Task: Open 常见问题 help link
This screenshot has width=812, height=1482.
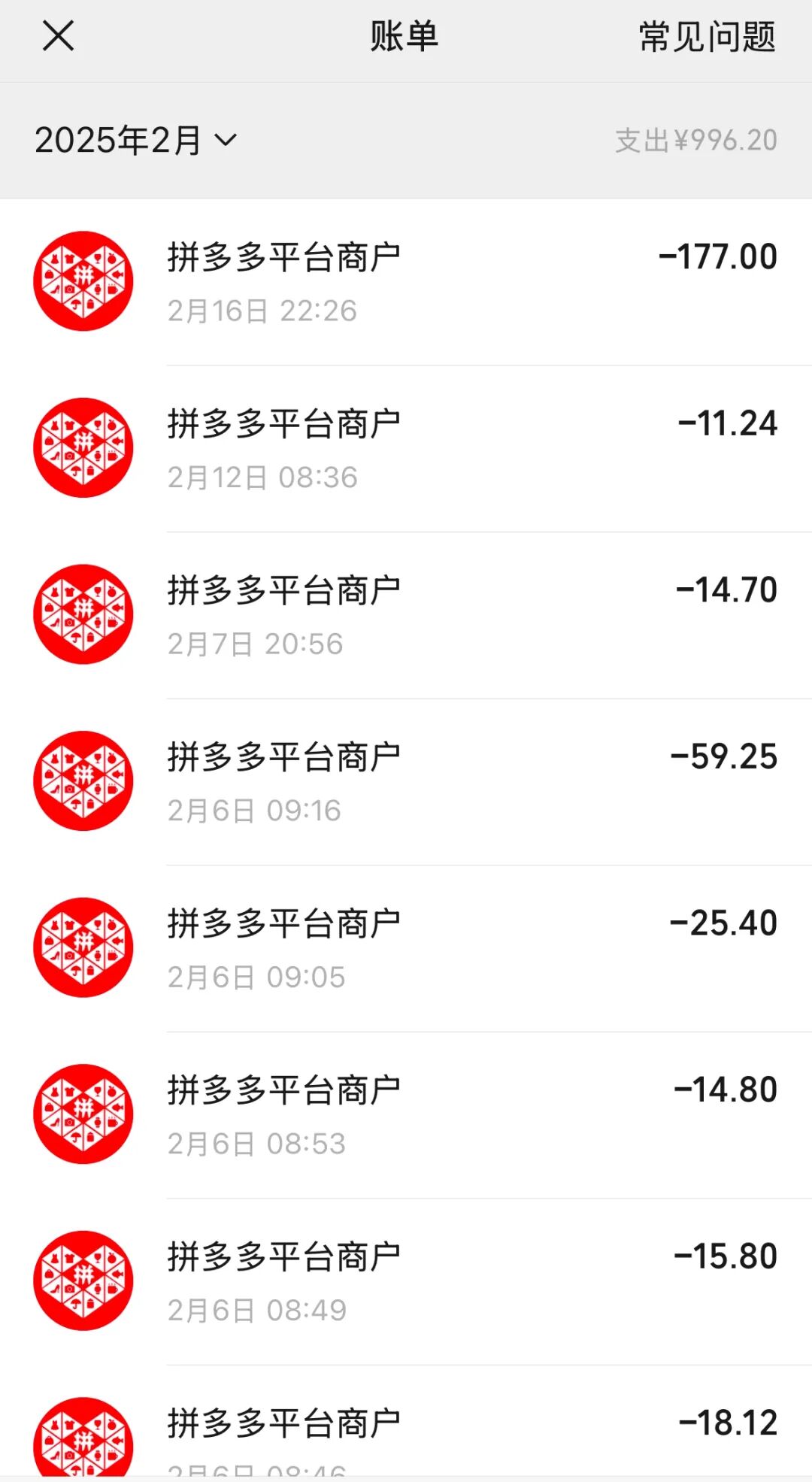Action: pos(707,37)
